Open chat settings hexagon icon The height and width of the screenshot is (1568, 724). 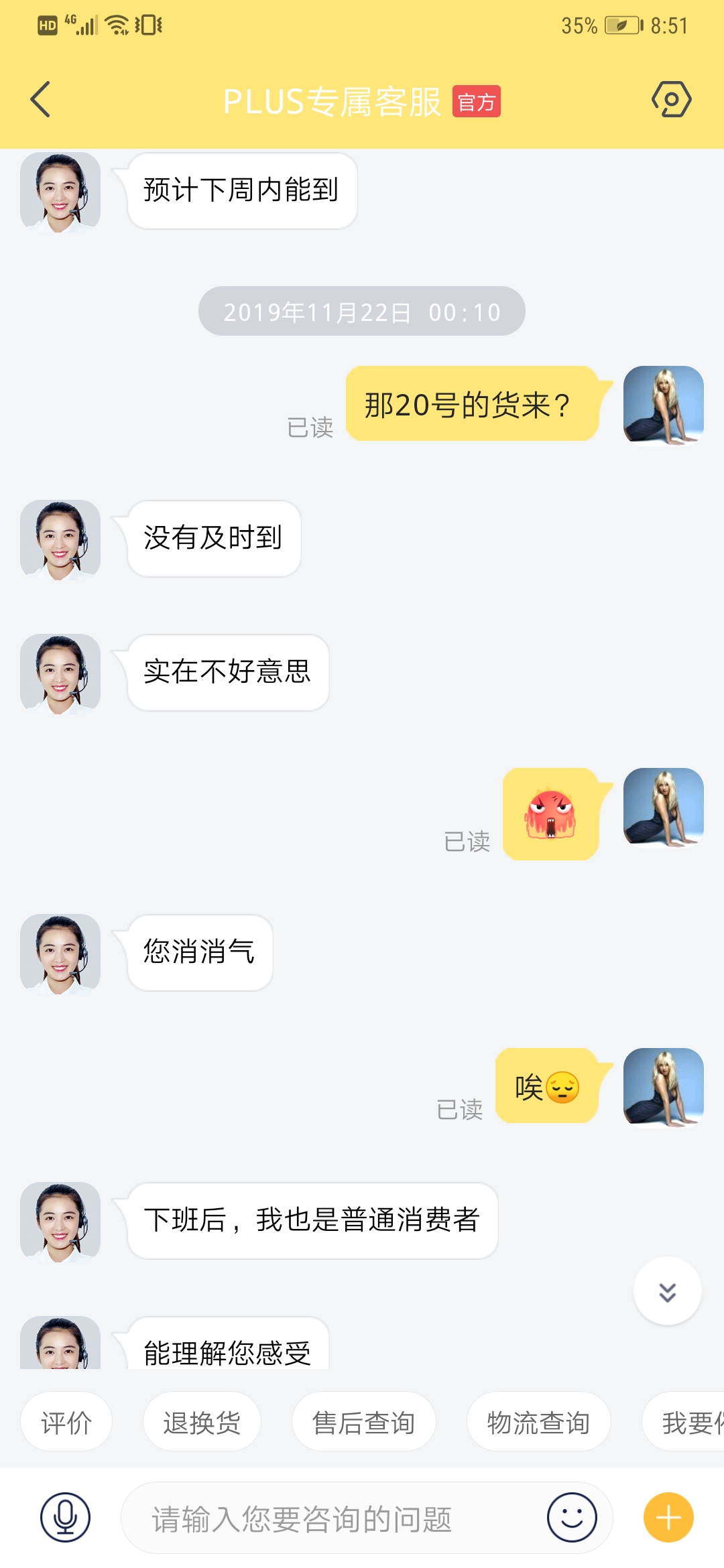[x=671, y=100]
